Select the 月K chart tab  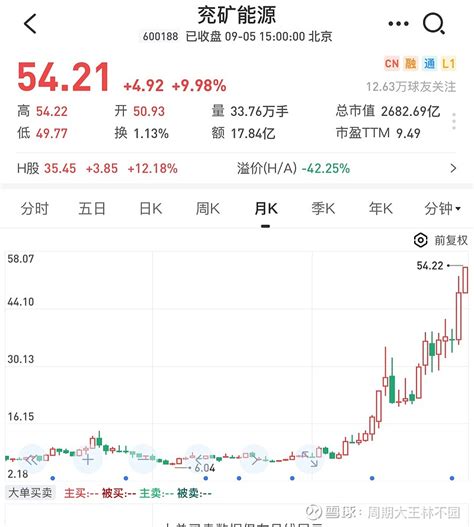pyautogui.click(x=266, y=208)
